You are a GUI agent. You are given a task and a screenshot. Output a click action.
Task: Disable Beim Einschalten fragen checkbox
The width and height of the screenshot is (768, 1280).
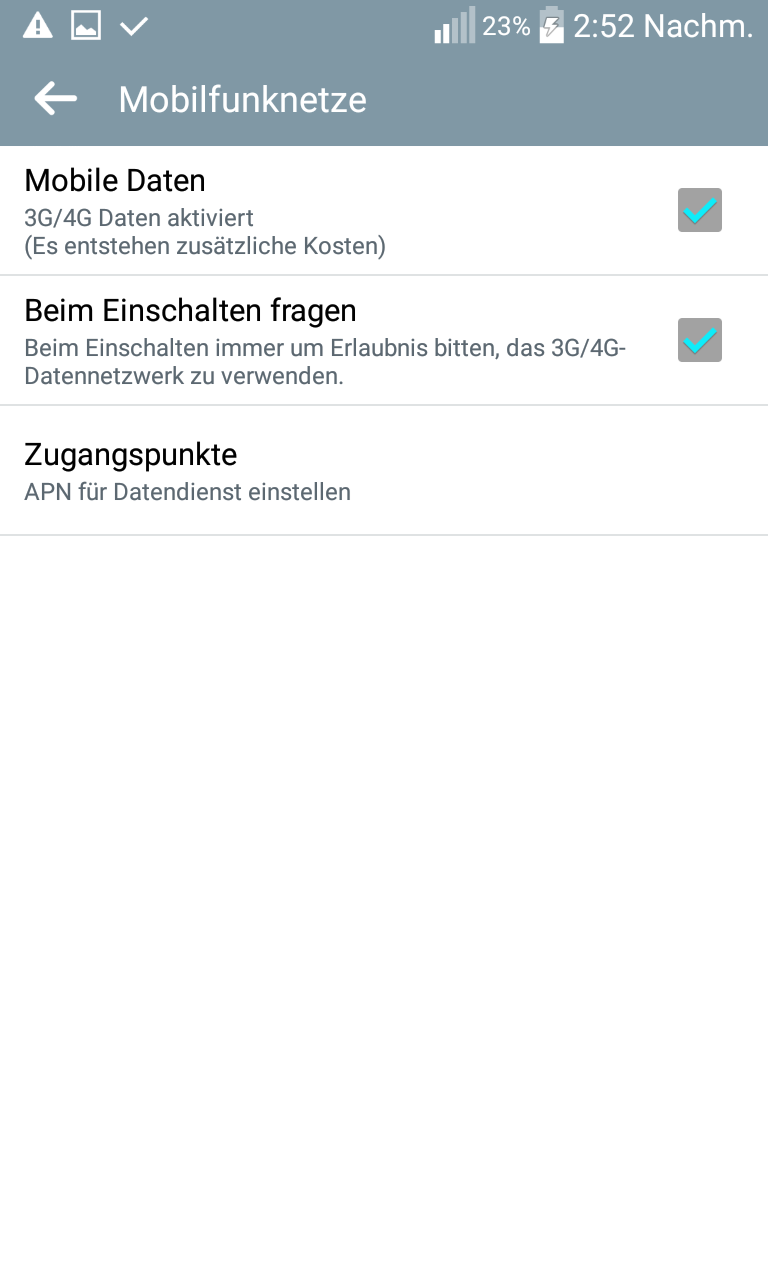point(699,340)
